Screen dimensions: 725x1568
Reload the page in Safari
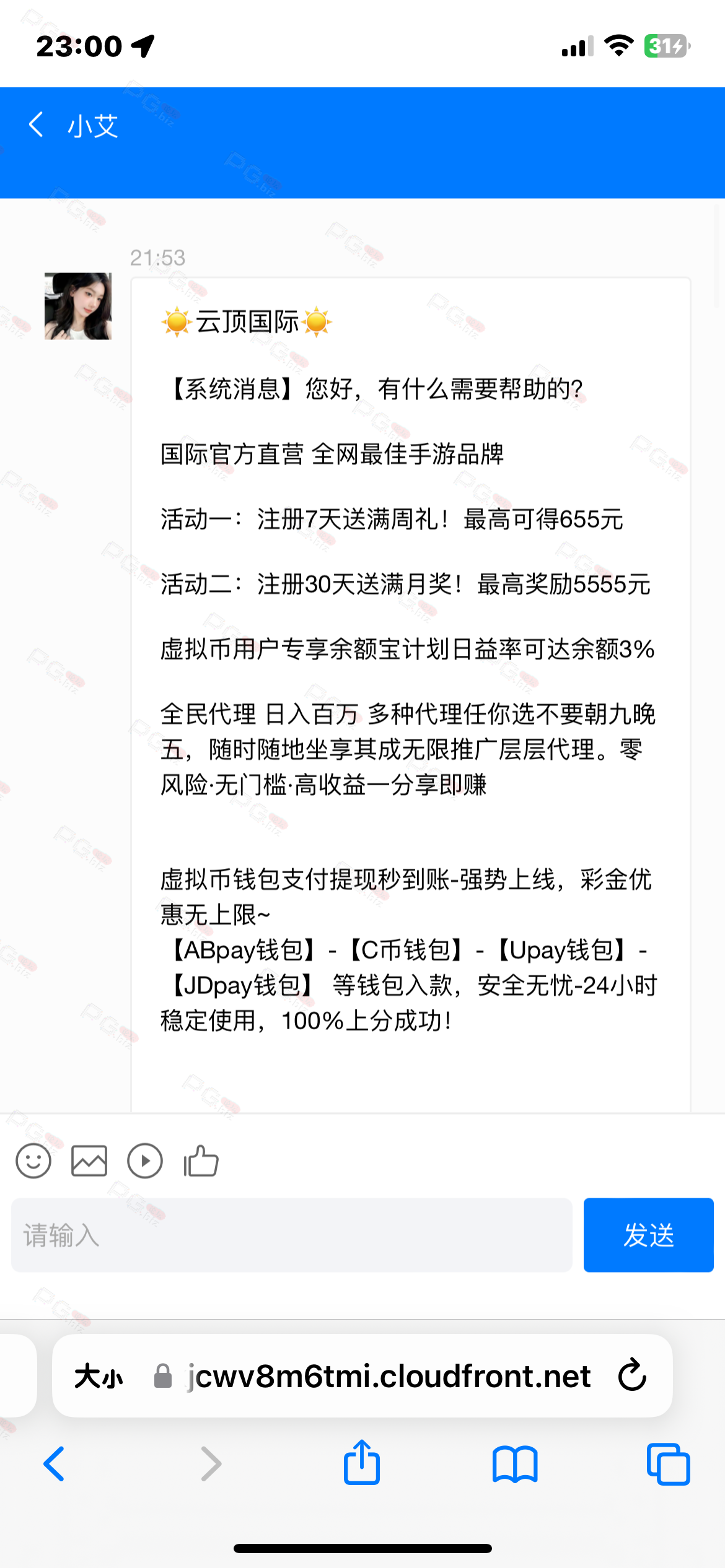tap(632, 1375)
